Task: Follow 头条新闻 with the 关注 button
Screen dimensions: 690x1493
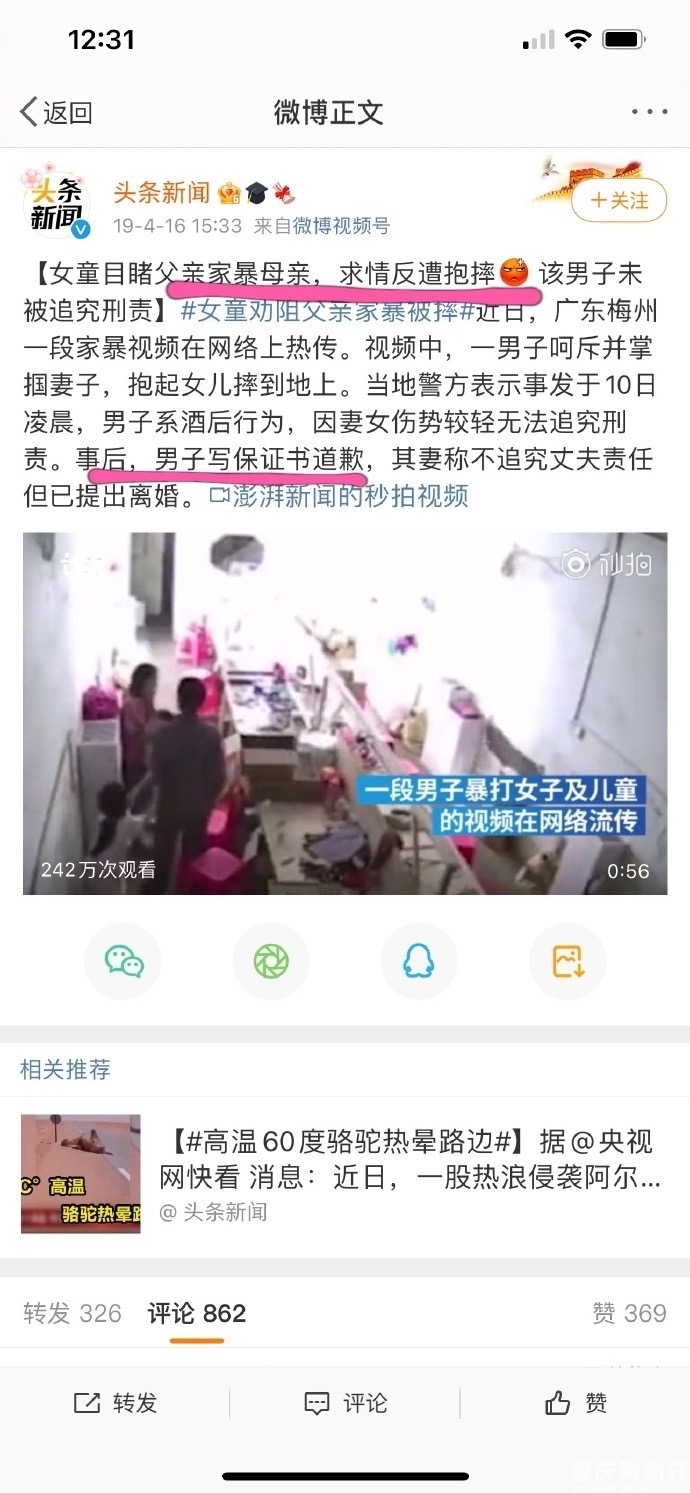Action: click(x=619, y=201)
